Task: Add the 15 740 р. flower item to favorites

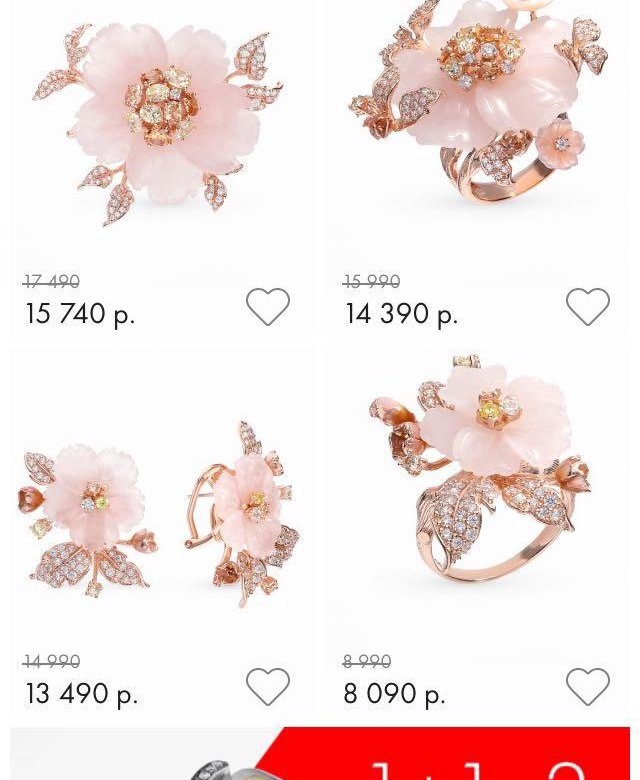Action: click(x=267, y=307)
